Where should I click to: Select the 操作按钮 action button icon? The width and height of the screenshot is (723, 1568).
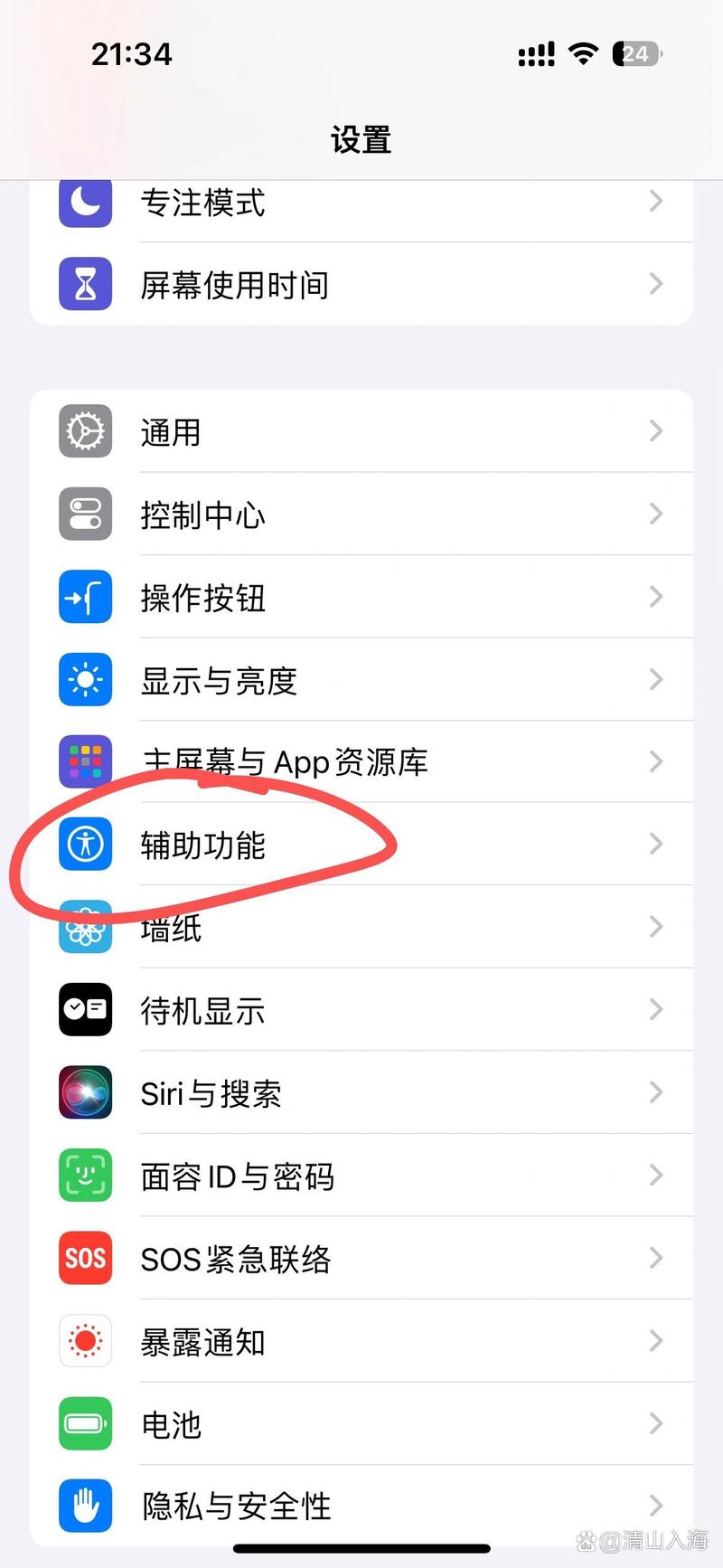pos(85,597)
